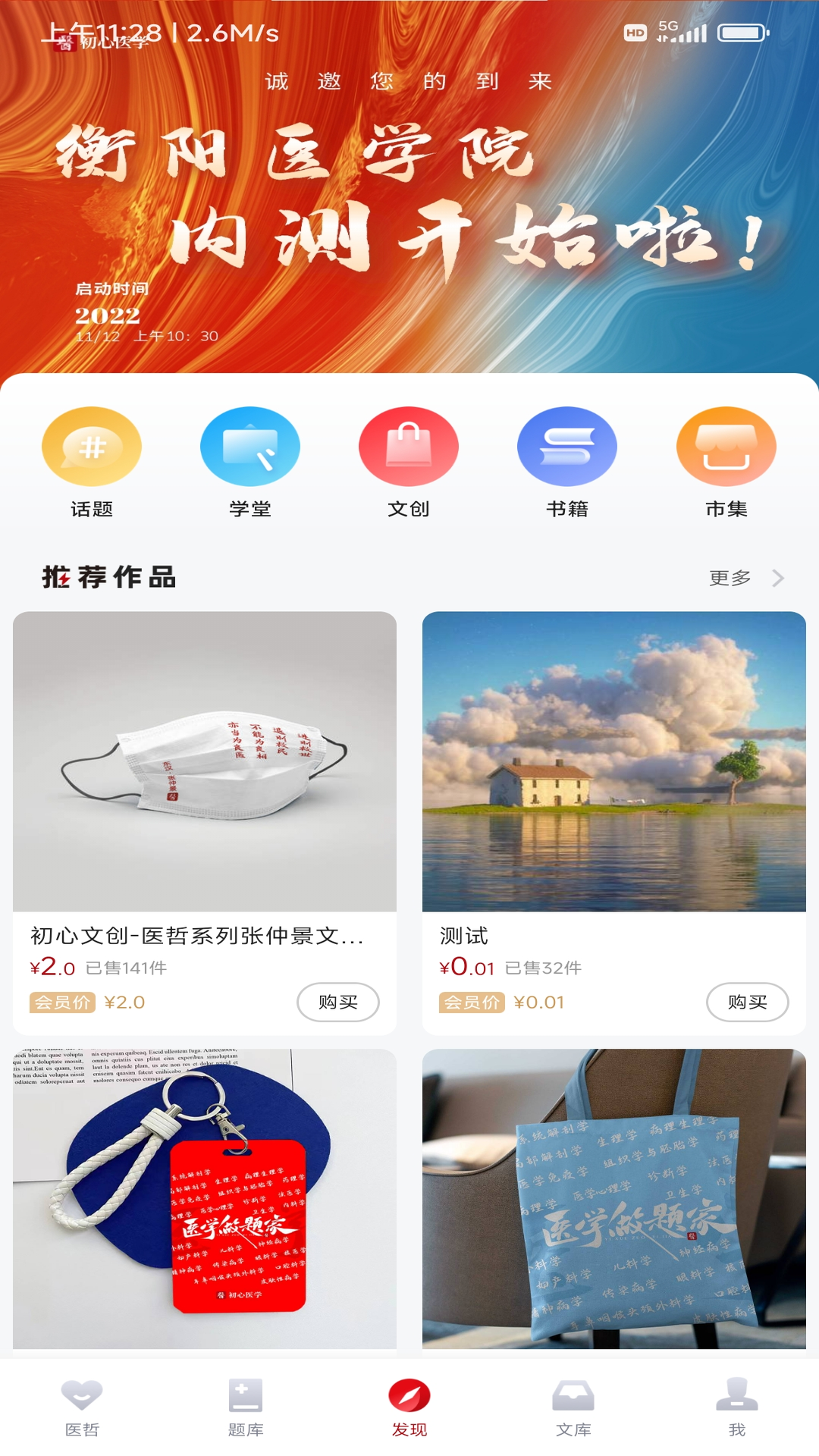Select the 发现 tab
Viewport: 819px width, 1456px height.
[409, 1407]
